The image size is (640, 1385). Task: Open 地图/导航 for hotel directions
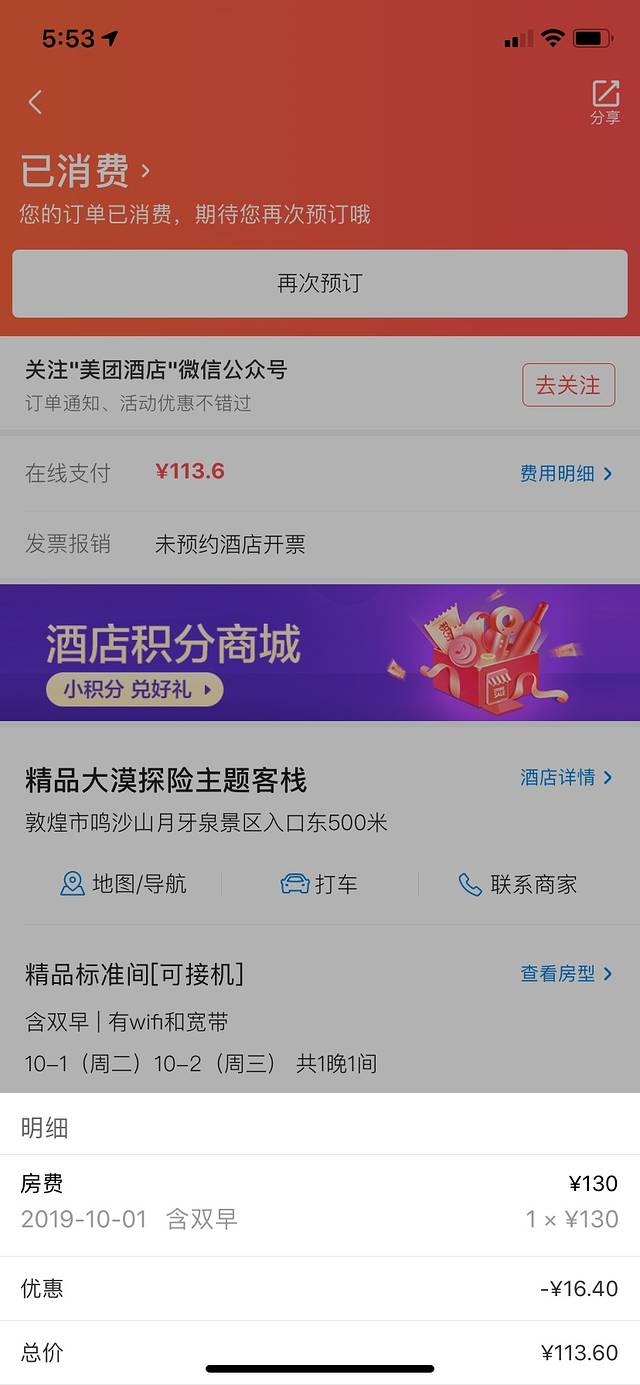click(x=123, y=884)
